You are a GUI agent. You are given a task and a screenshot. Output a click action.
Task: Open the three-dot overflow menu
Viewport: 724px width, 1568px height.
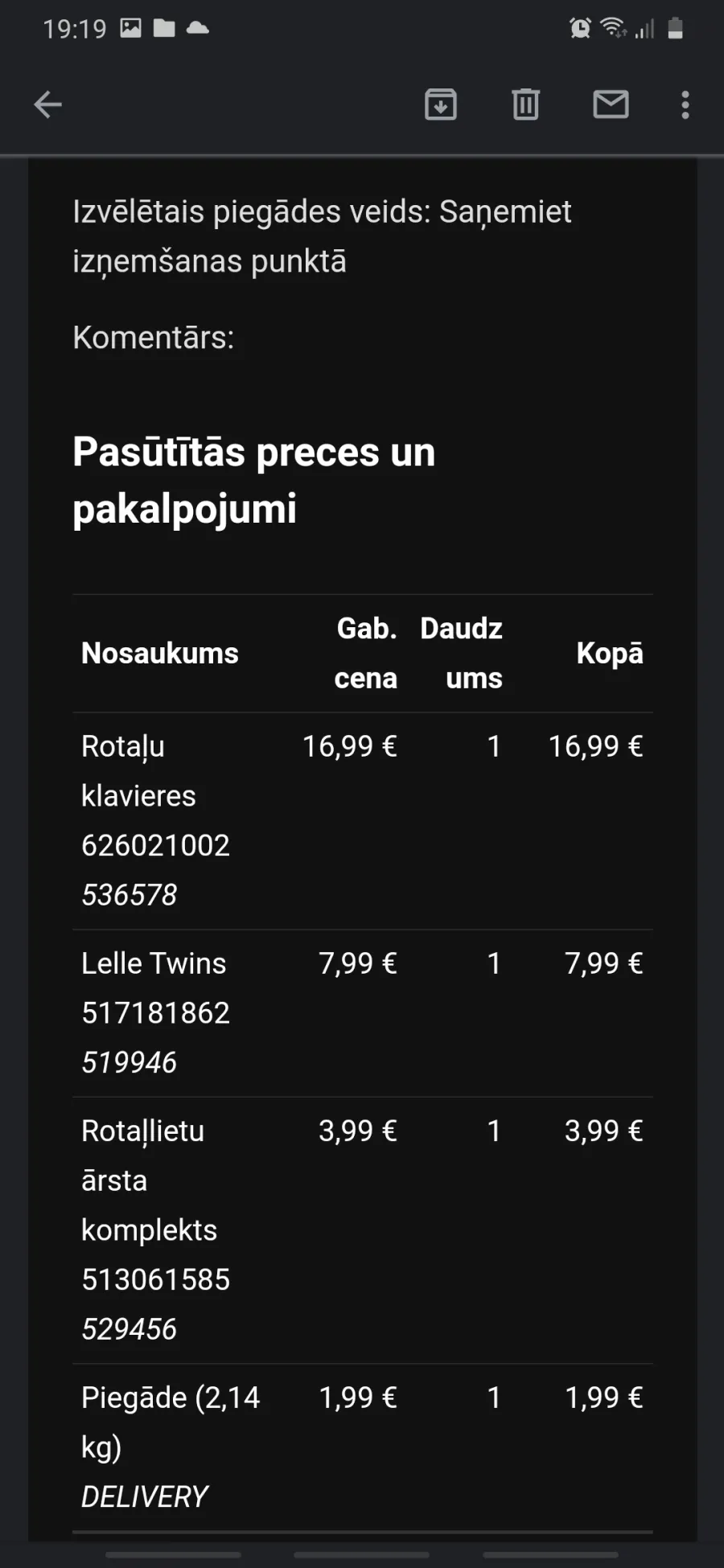[685, 105]
